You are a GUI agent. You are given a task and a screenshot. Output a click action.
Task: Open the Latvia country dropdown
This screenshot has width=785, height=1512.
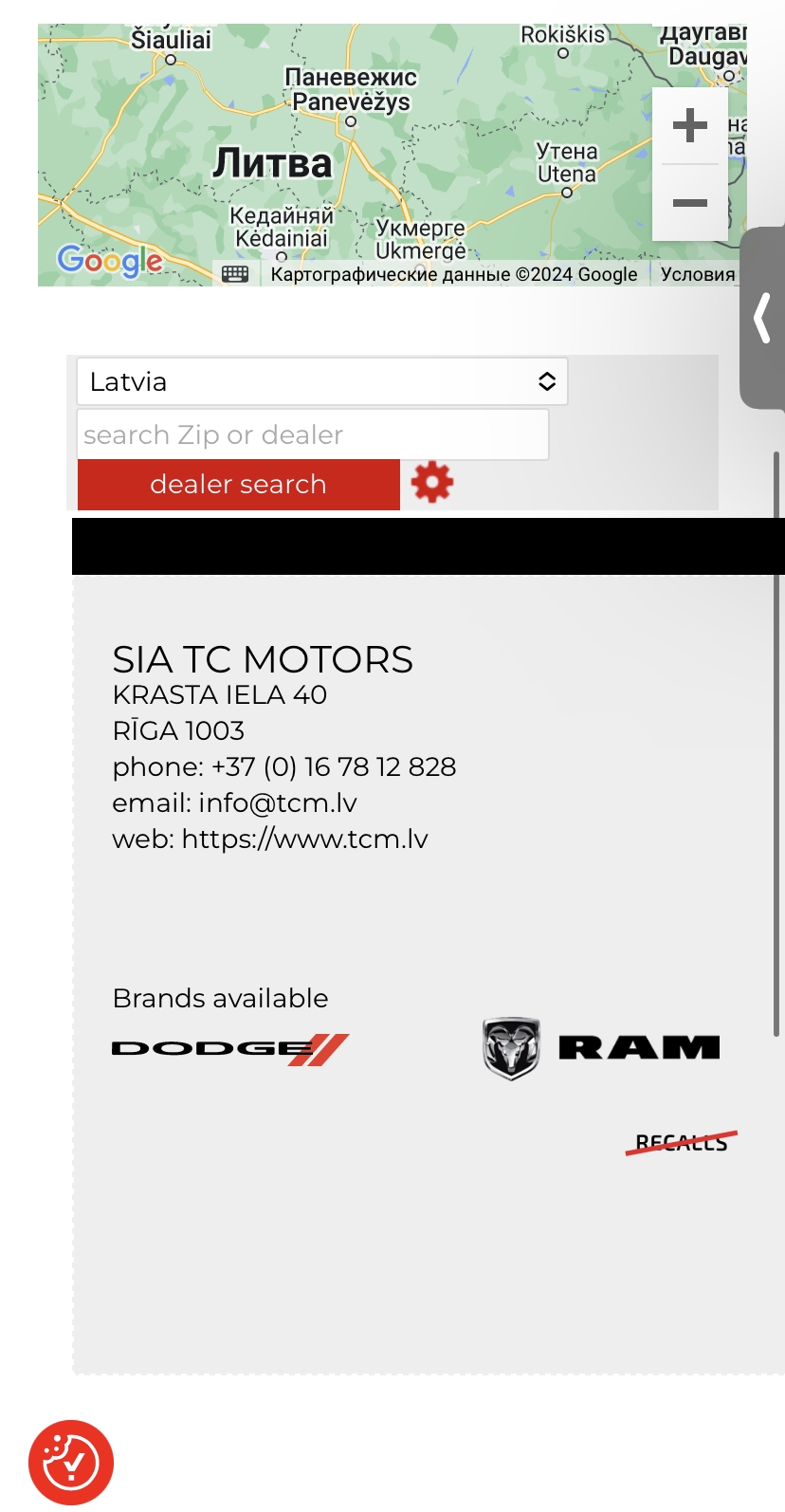point(322,381)
